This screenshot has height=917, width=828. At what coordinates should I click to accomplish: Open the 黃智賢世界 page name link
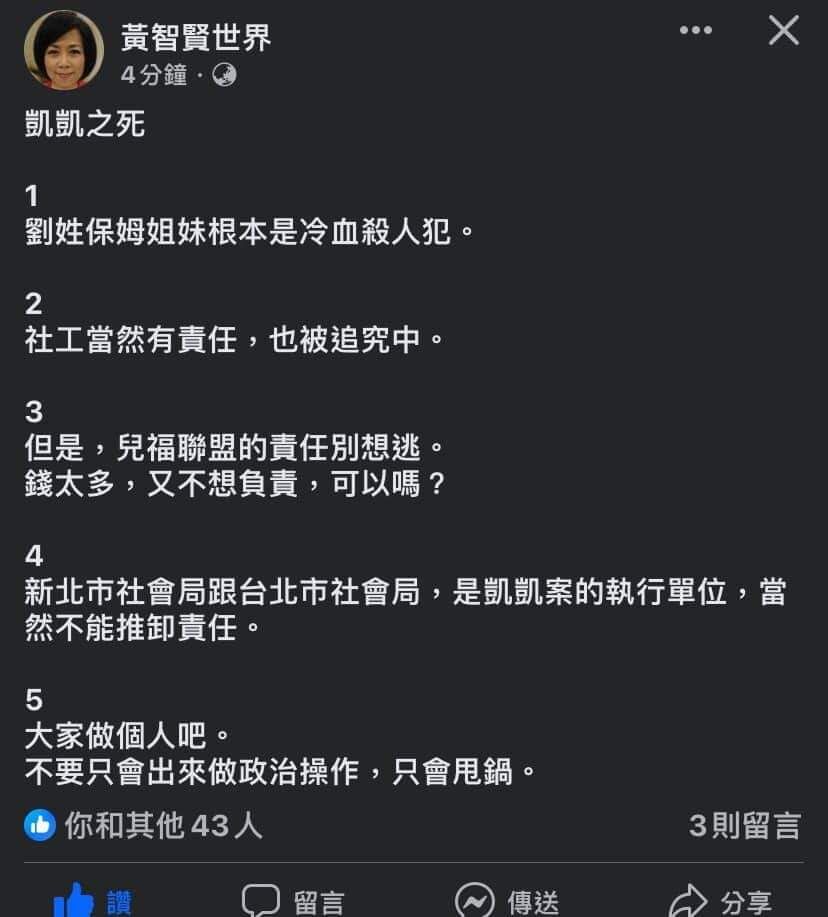click(x=196, y=38)
